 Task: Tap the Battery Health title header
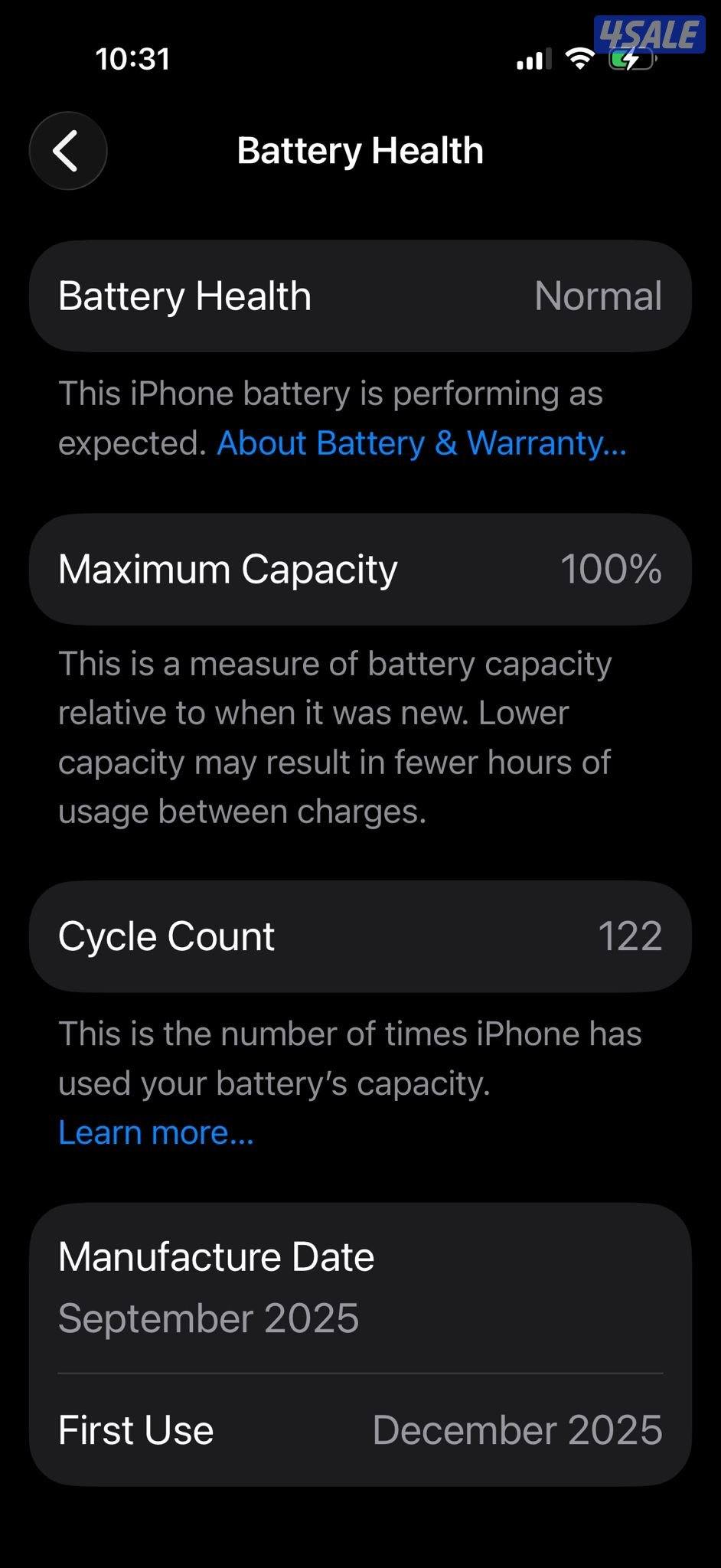(x=360, y=150)
